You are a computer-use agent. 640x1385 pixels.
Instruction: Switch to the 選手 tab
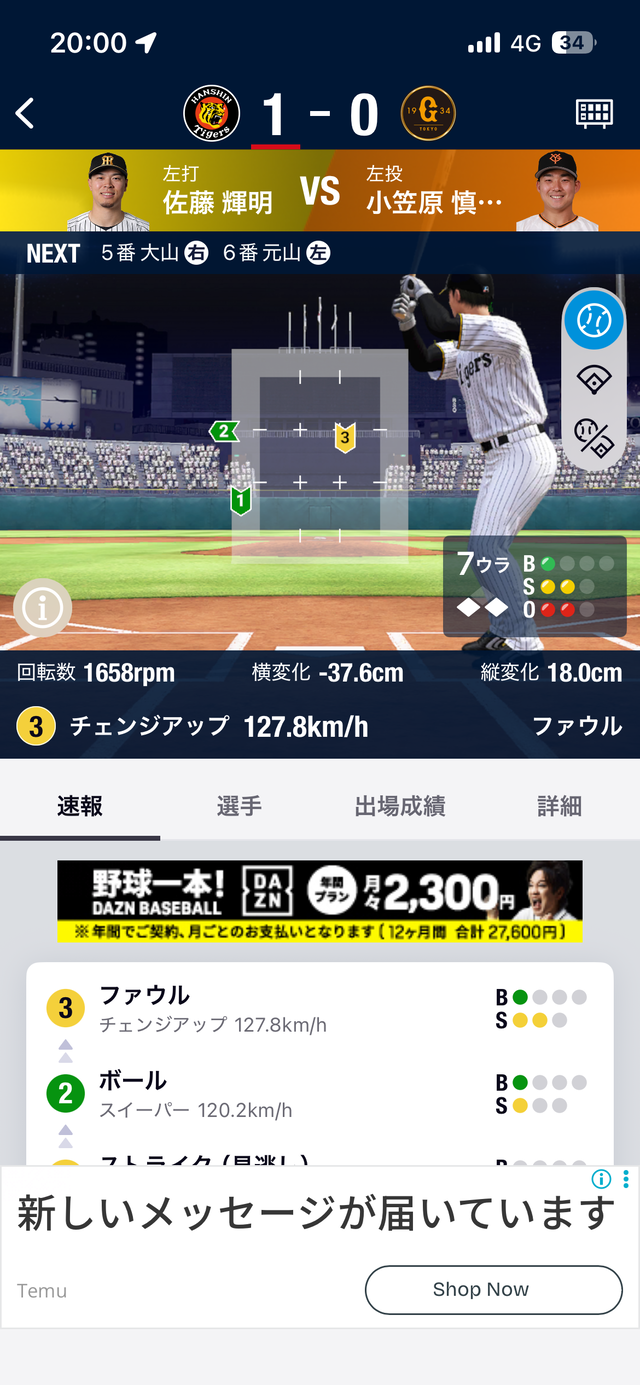point(240,806)
